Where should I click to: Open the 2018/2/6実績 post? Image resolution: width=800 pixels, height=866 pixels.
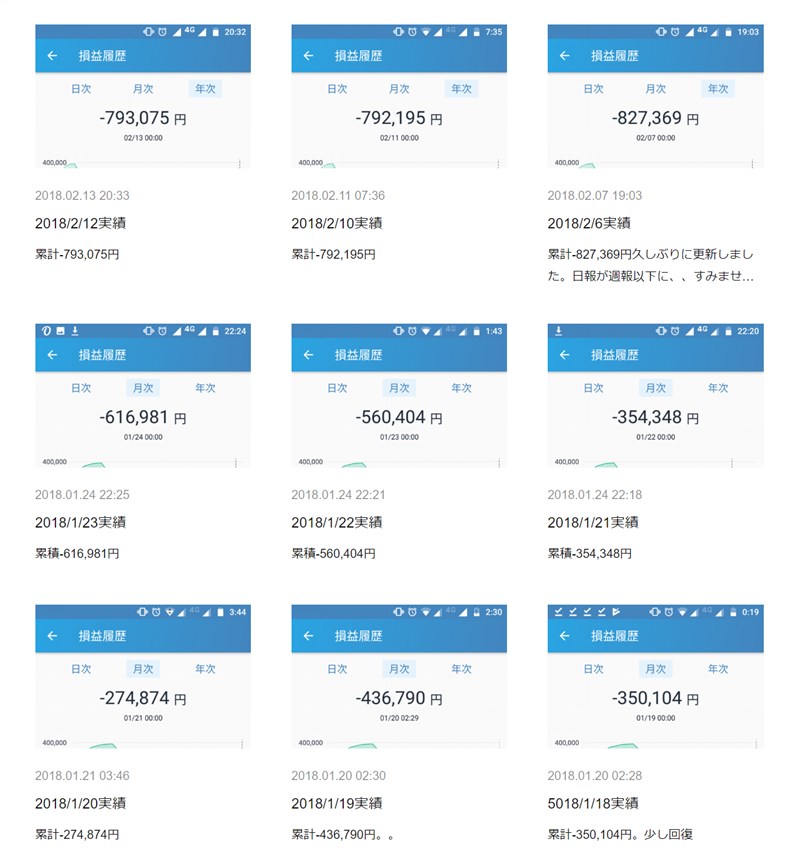click(x=589, y=223)
